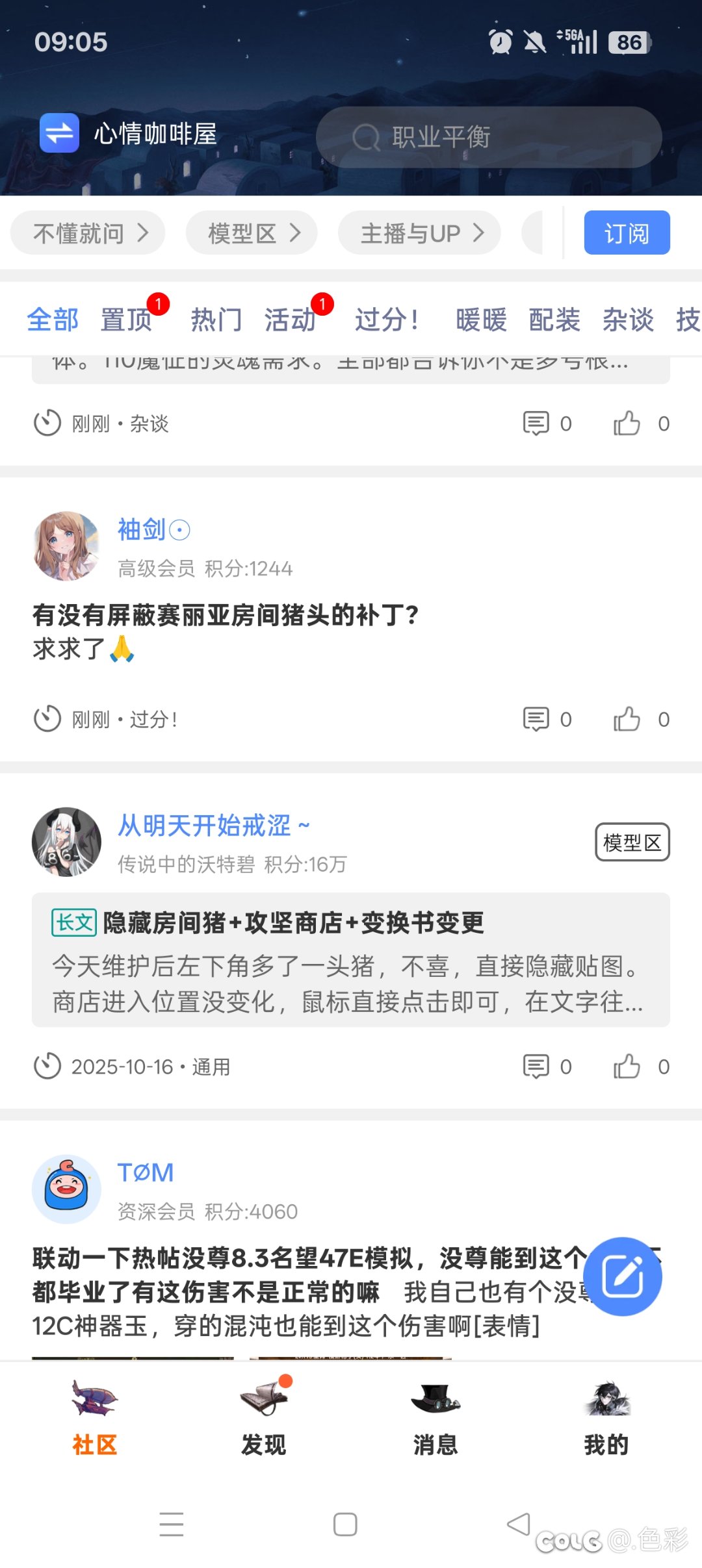Switch to the 热门 tab
This screenshot has width=702, height=1568.
pyautogui.click(x=216, y=320)
